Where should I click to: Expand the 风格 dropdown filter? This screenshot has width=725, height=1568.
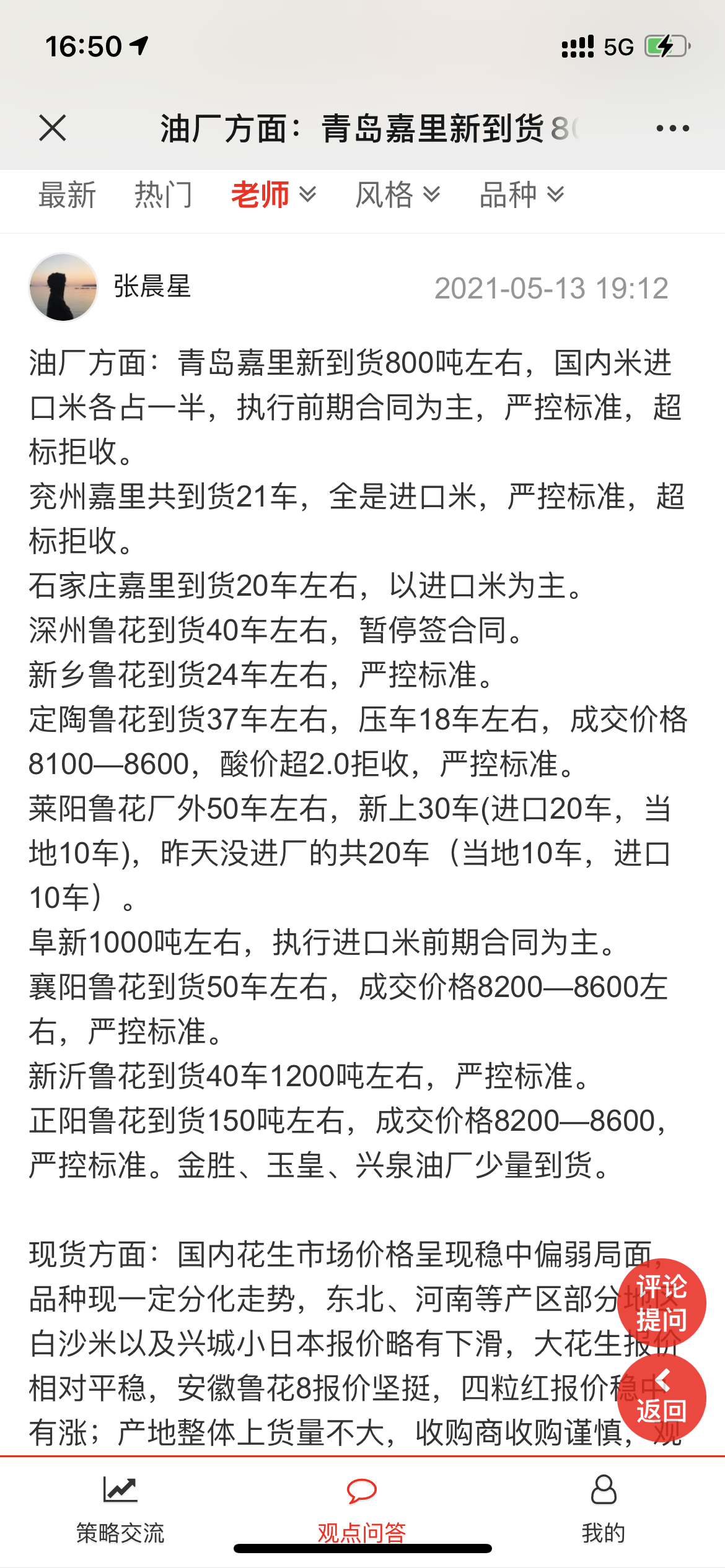pyautogui.click(x=398, y=196)
